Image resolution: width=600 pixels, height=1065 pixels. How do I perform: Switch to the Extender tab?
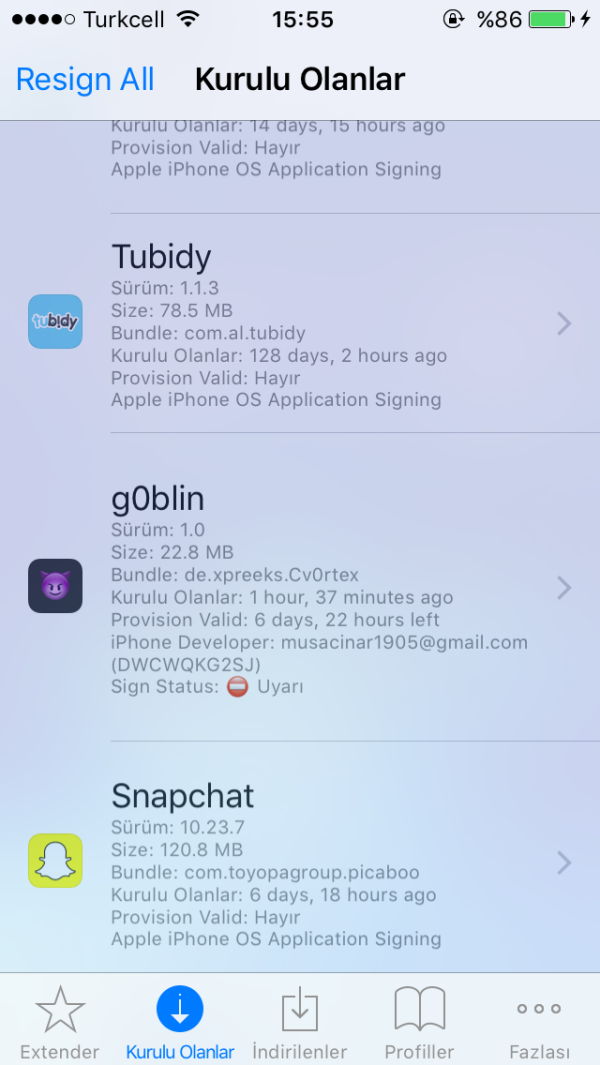pyautogui.click(x=60, y=1022)
